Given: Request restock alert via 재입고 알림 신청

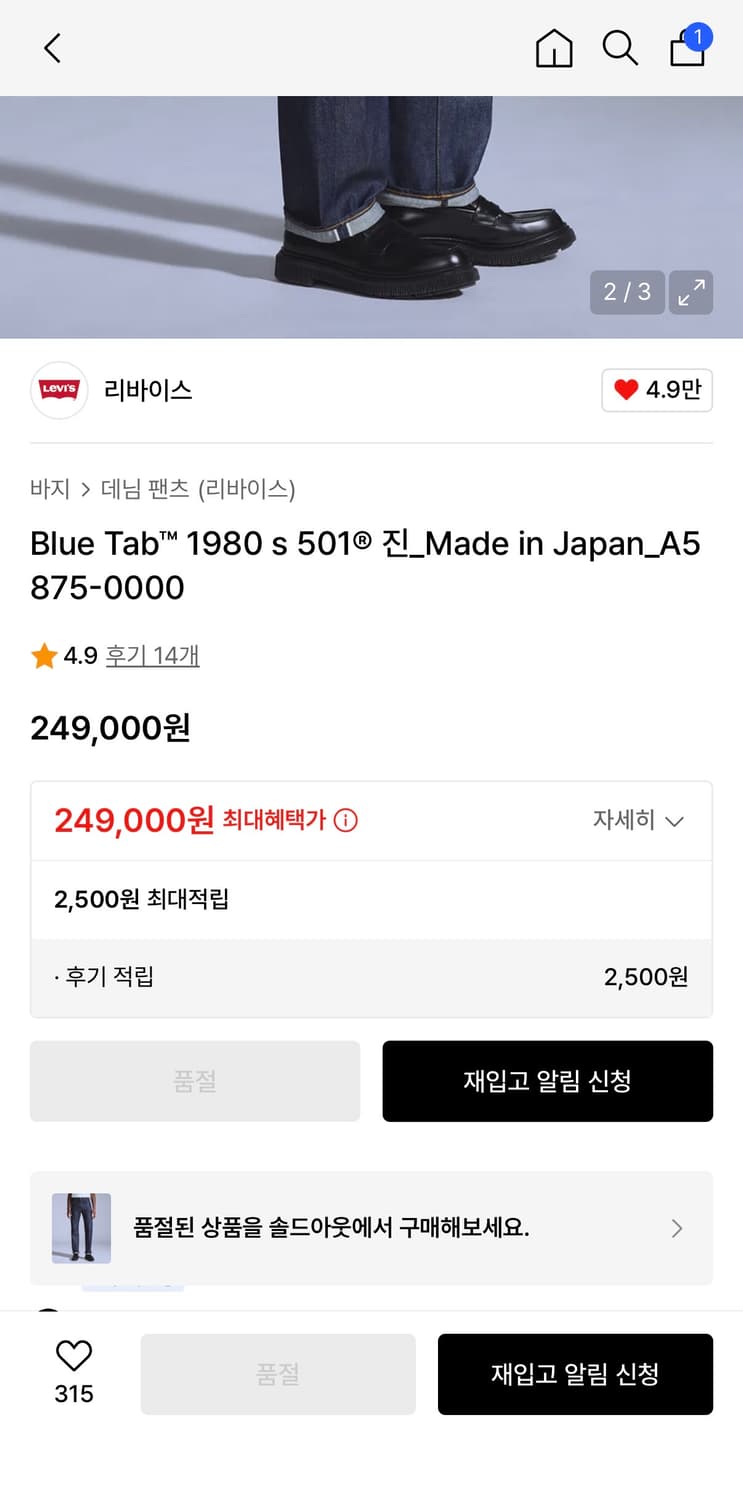Looking at the screenshot, I should pyautogui.click(x=547, y=1081).
